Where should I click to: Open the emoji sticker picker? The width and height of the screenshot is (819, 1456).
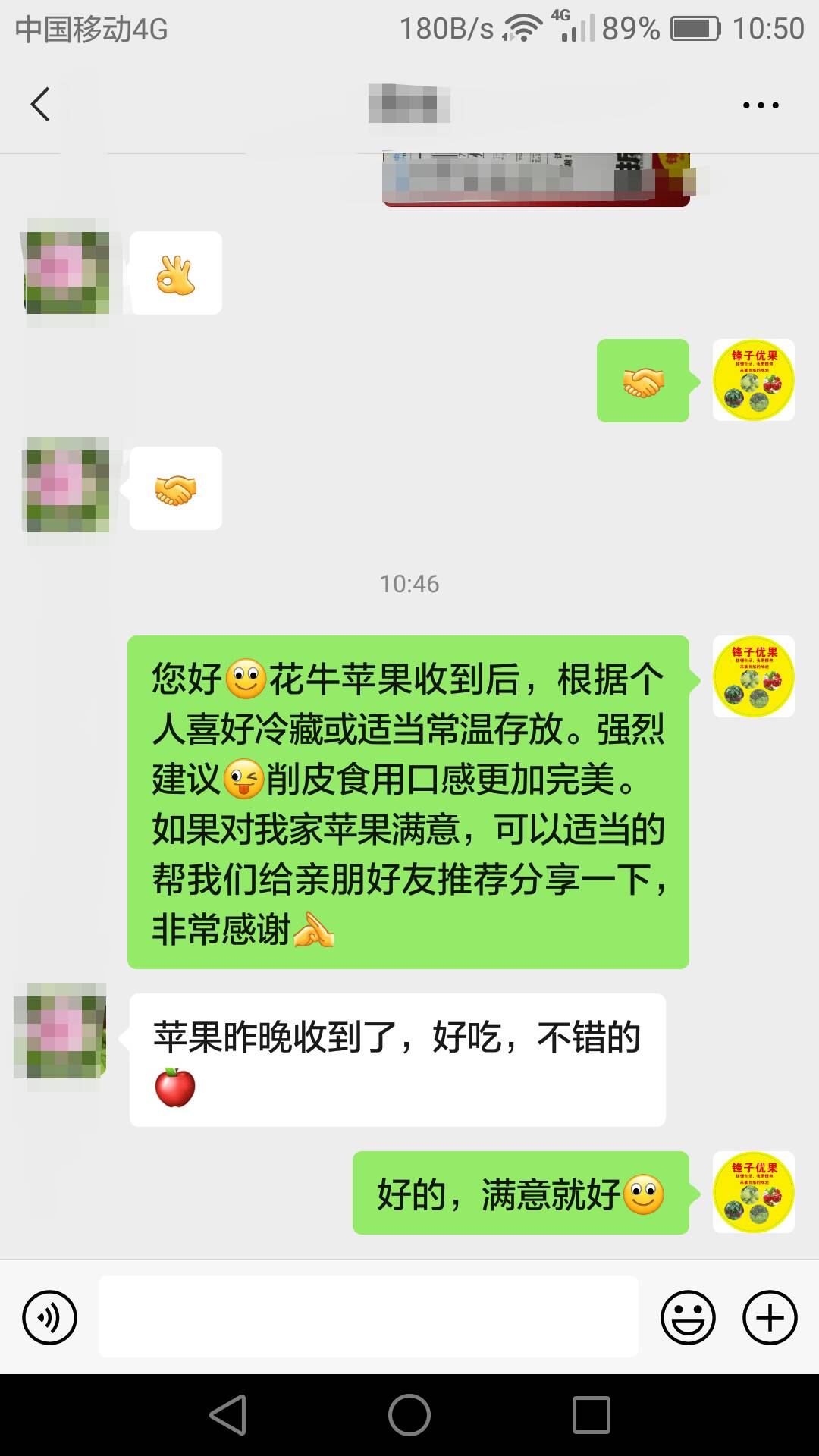[688, 1317]
